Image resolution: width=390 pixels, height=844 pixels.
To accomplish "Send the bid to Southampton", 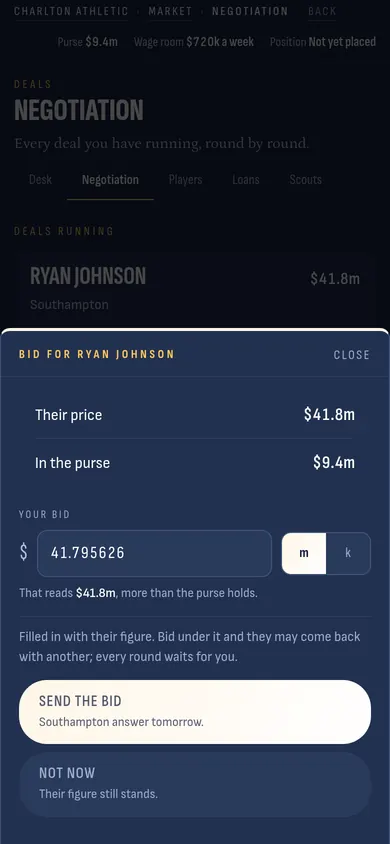I will coord(195,712).
